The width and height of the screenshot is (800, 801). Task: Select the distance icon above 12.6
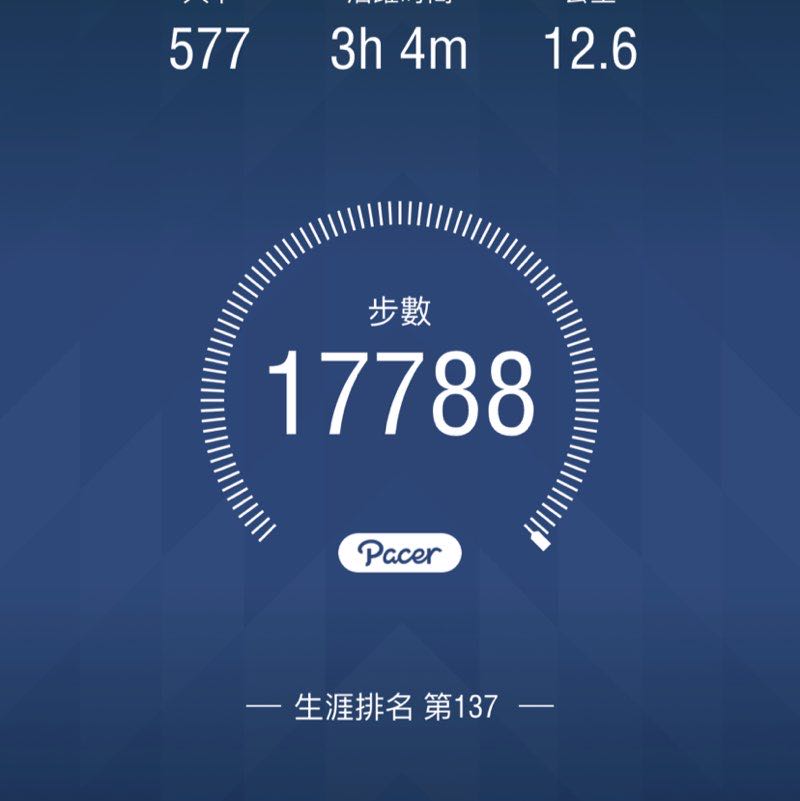pyautogui.click(x=590, y=8)
